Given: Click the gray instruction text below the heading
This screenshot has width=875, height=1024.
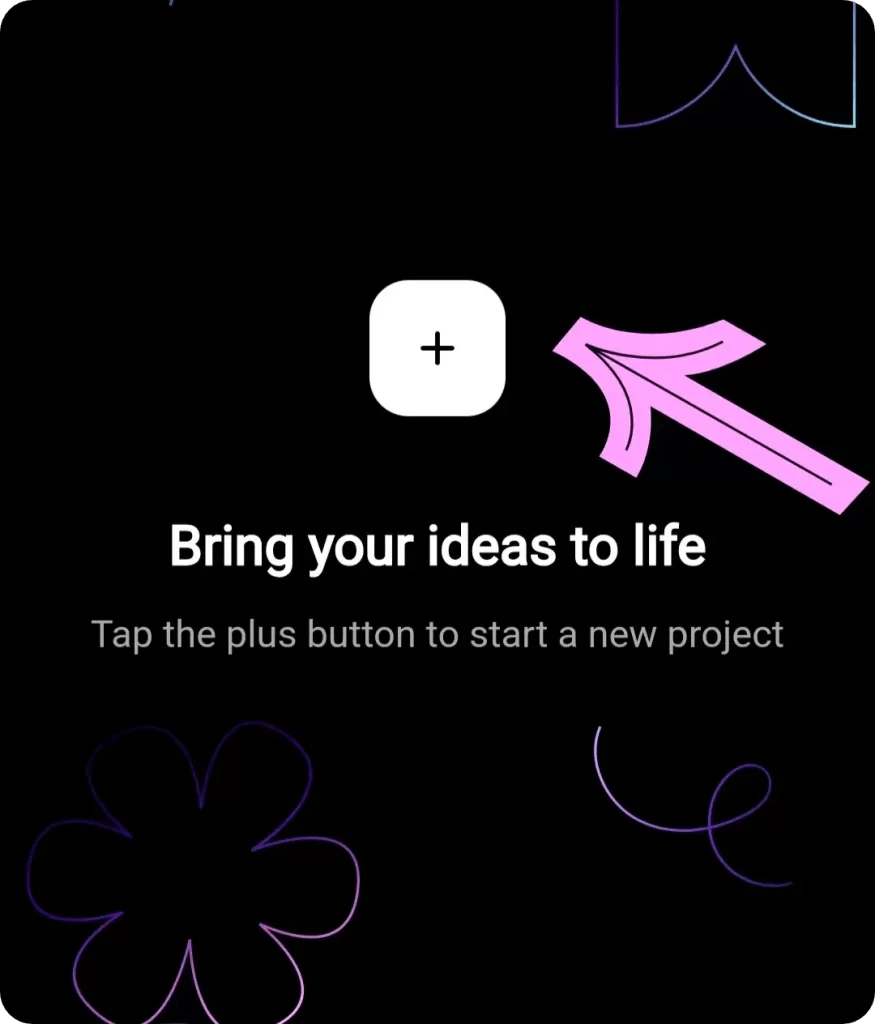Looking at the screenshot, I should [437, 633].
